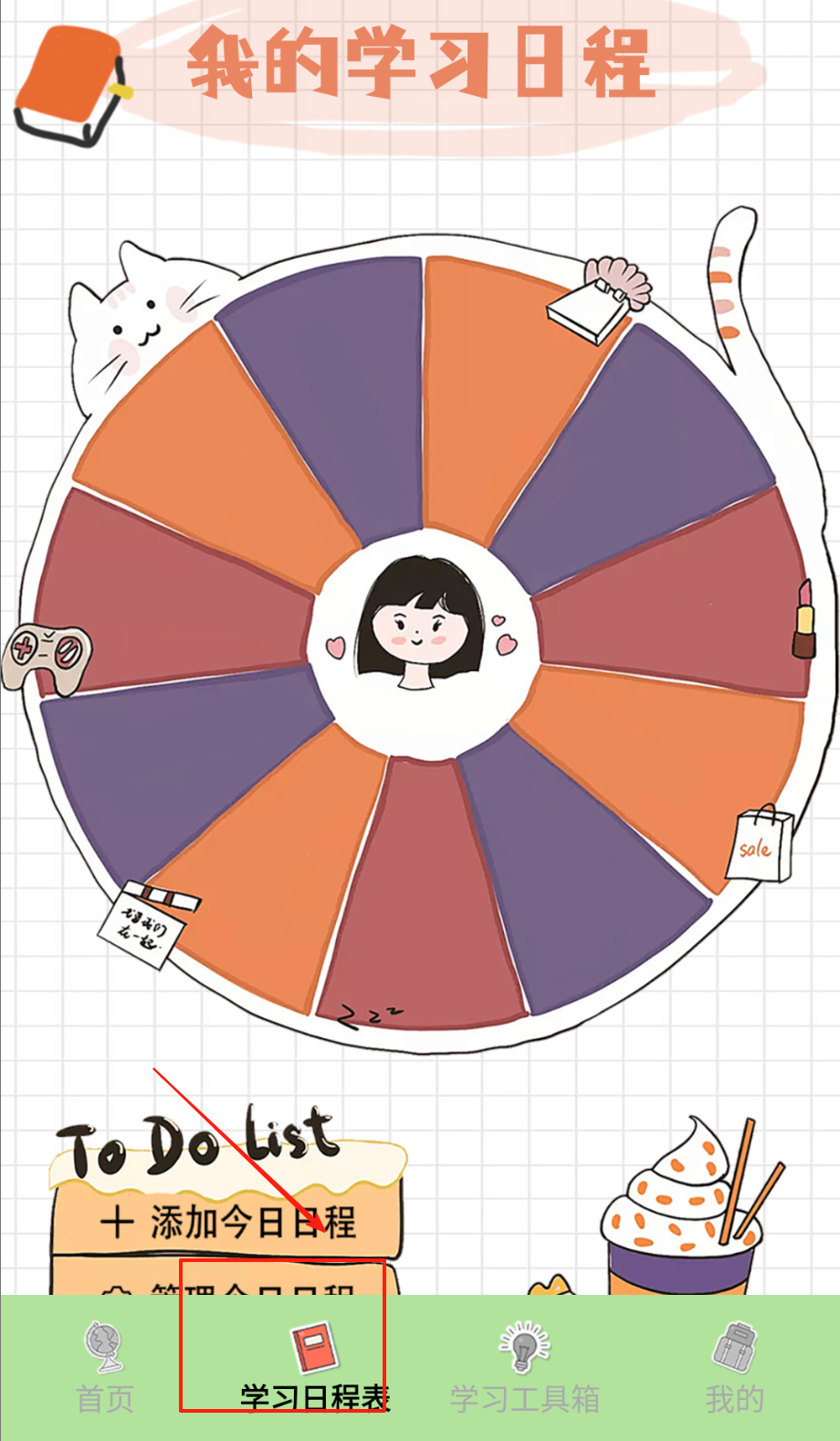Screen dimensions: 840x1441
Task: Go to the 我的 tab
Action: tap(734, 1368)
